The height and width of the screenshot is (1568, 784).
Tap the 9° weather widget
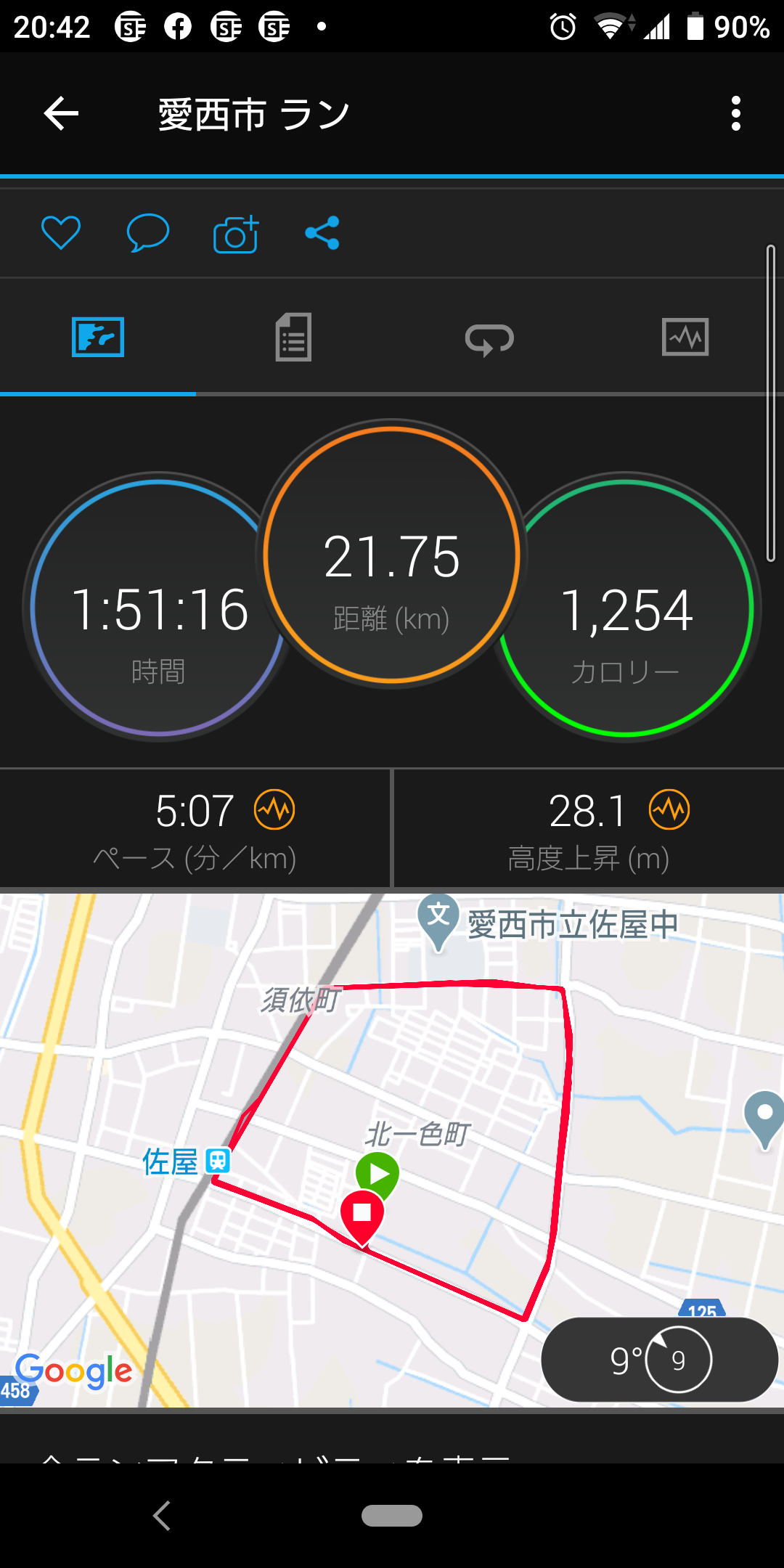660,1360
